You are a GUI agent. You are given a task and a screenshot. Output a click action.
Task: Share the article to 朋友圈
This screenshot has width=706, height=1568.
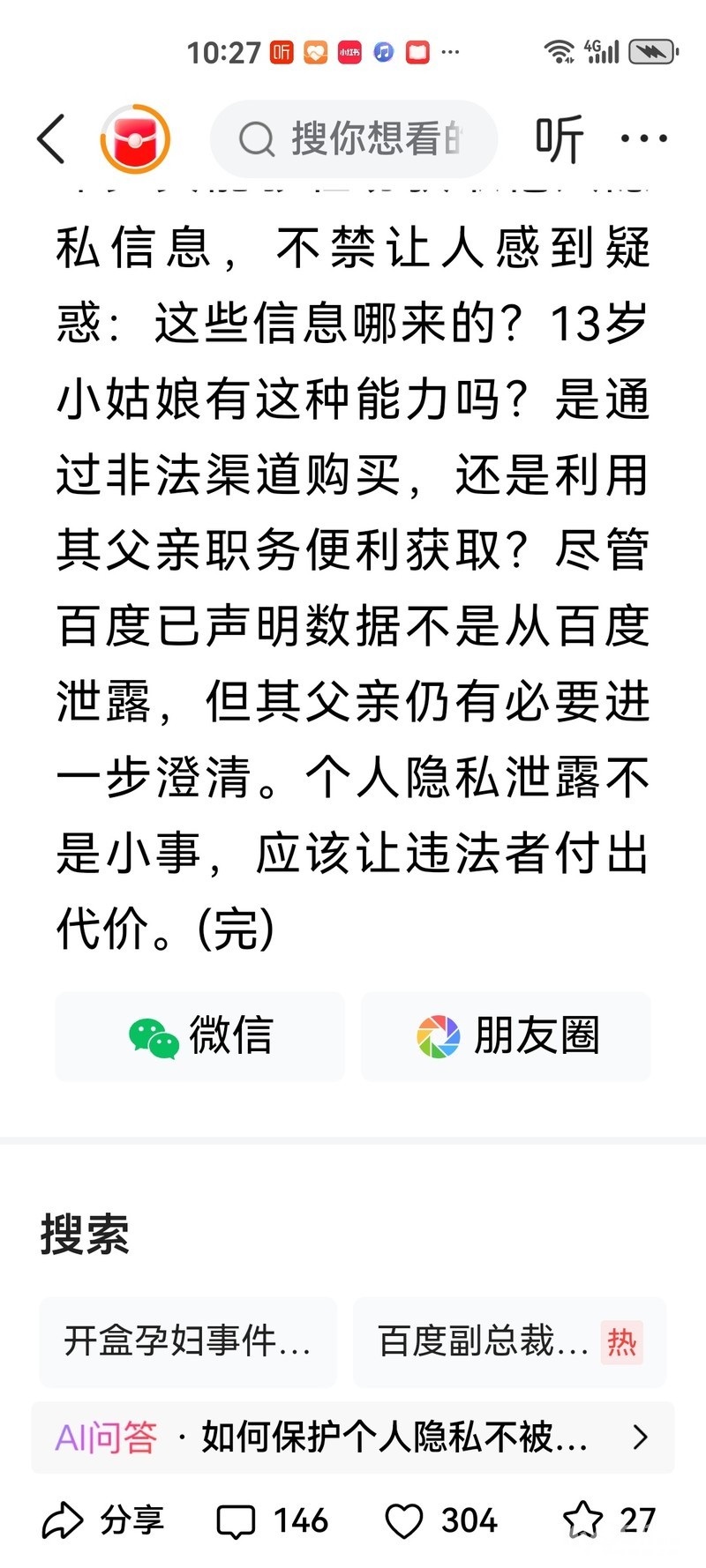507,1035
